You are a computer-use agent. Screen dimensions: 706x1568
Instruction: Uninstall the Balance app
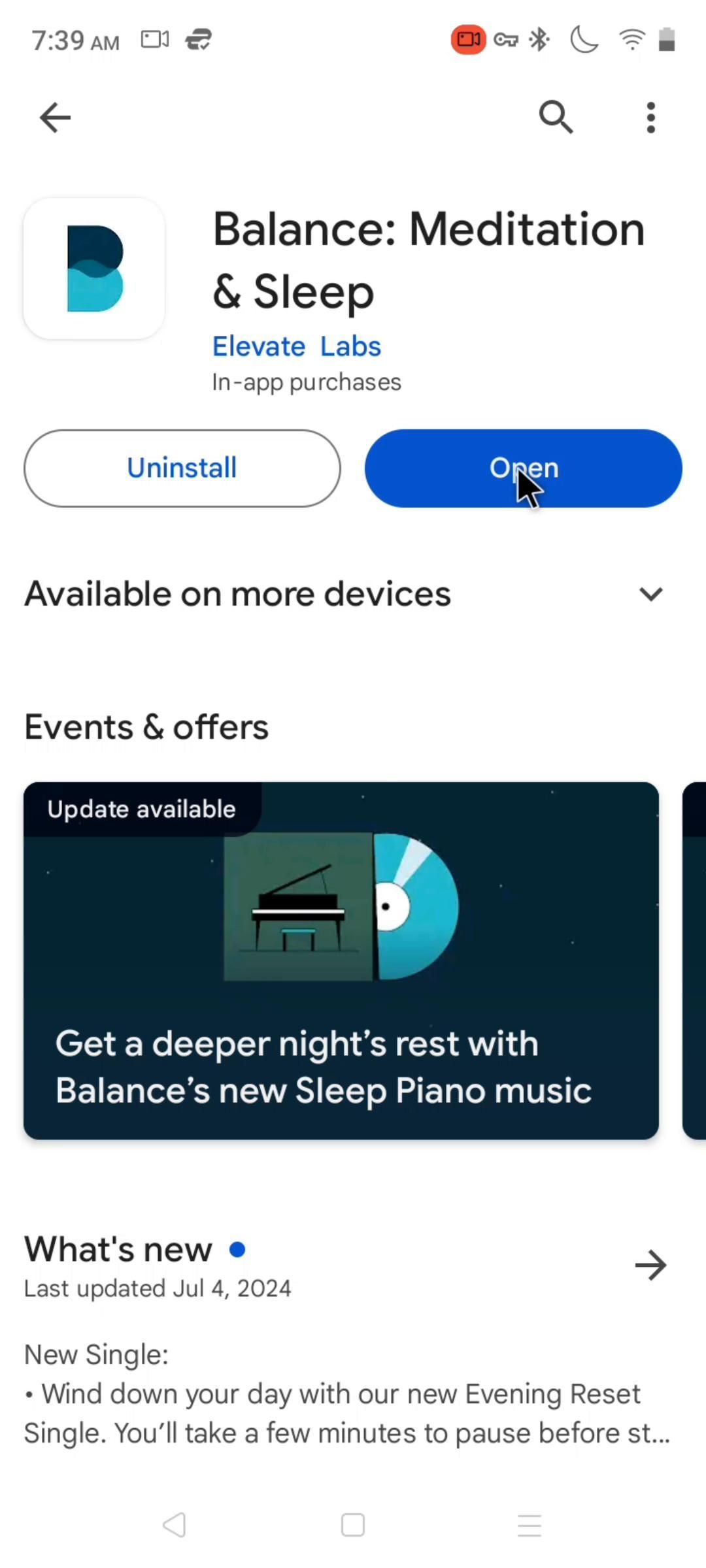(182, 468)
